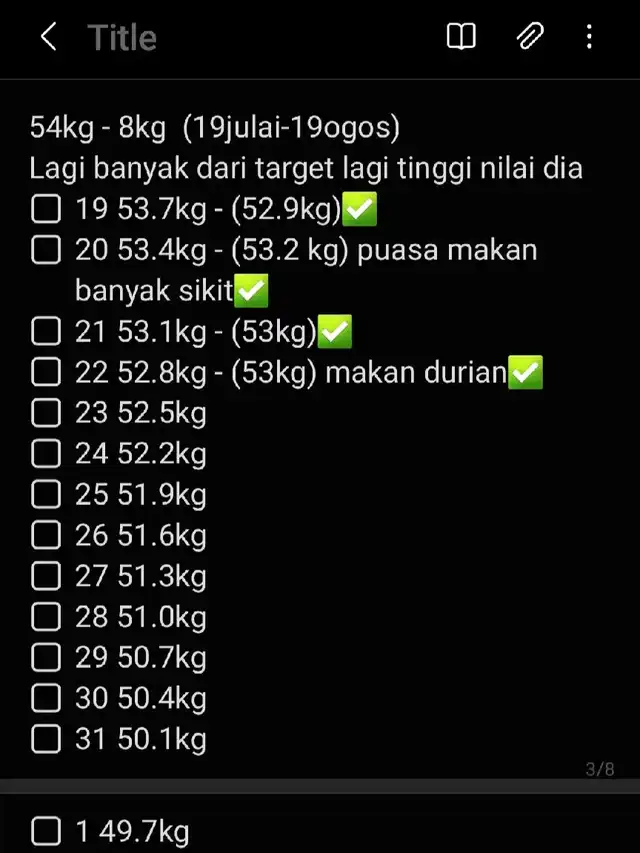Check off 30 50.4kg
The height and width of the screenshot is (853, 640).
[46, 698]
